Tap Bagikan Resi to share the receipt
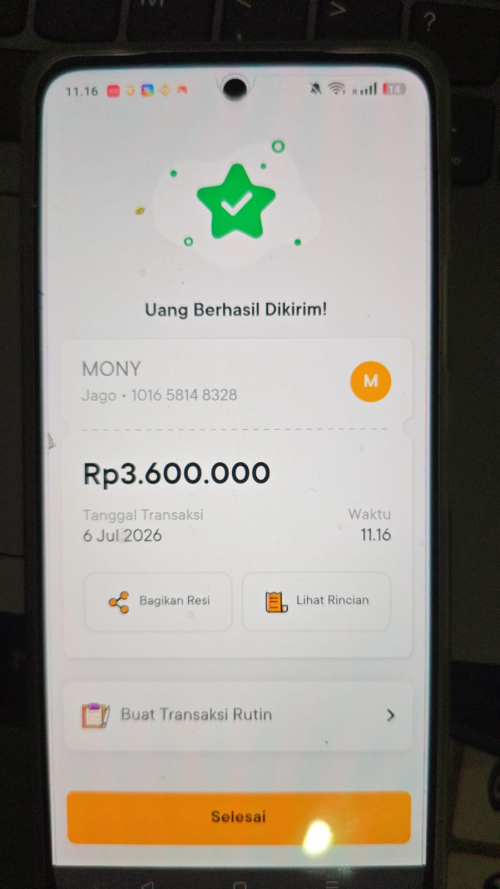Screen dimensions: 500x889 tap(158, 601)
